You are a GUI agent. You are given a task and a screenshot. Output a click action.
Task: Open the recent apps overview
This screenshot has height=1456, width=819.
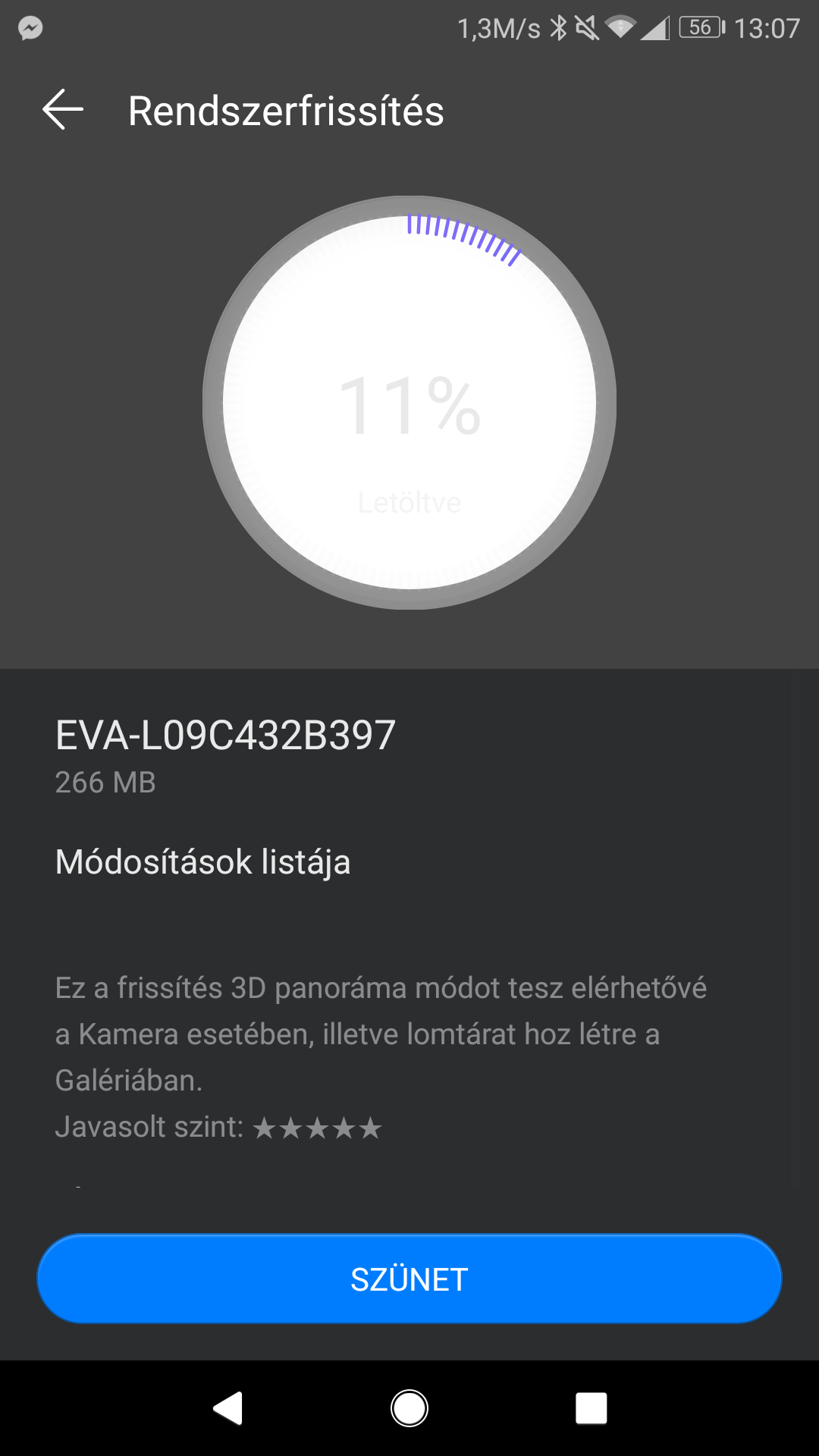[591, 1408]
